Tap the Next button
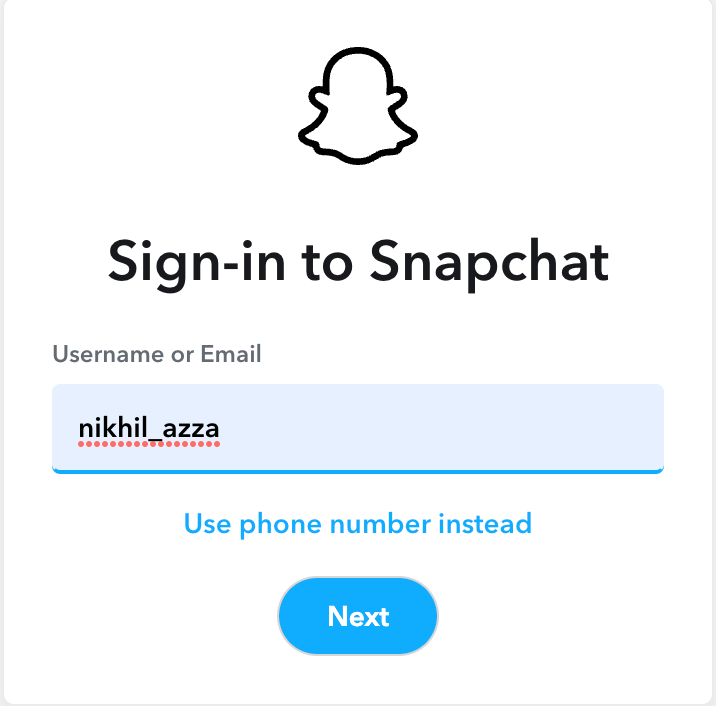716x706 pixels. point(357,616)
